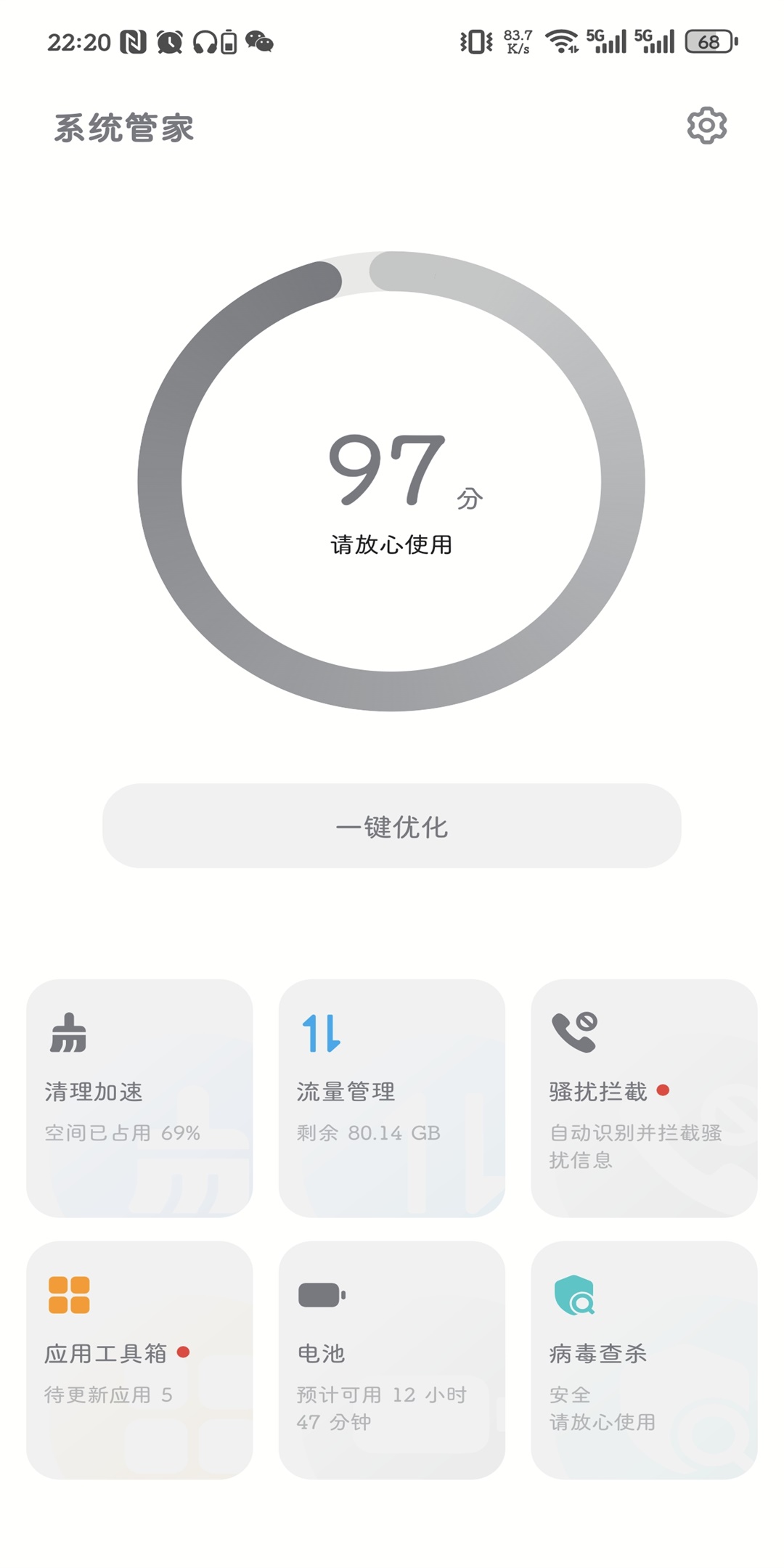Open the settings gear icon
This screenshot has width=784, height=1568.
[x=706, y=126]
